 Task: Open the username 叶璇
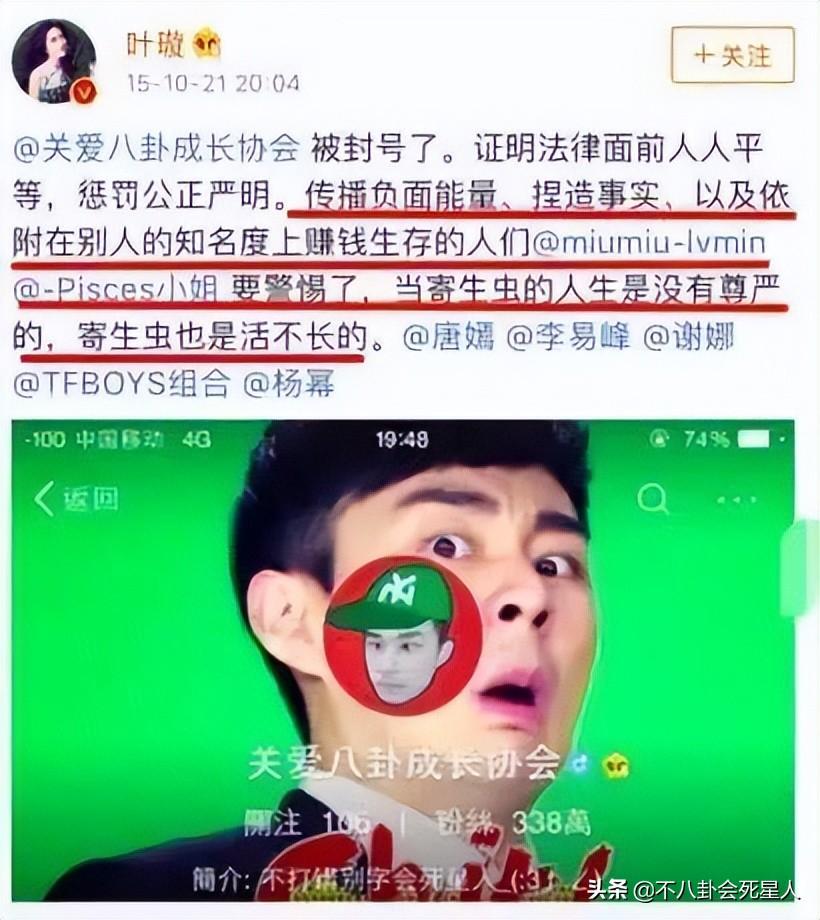[x=155, y=44]
